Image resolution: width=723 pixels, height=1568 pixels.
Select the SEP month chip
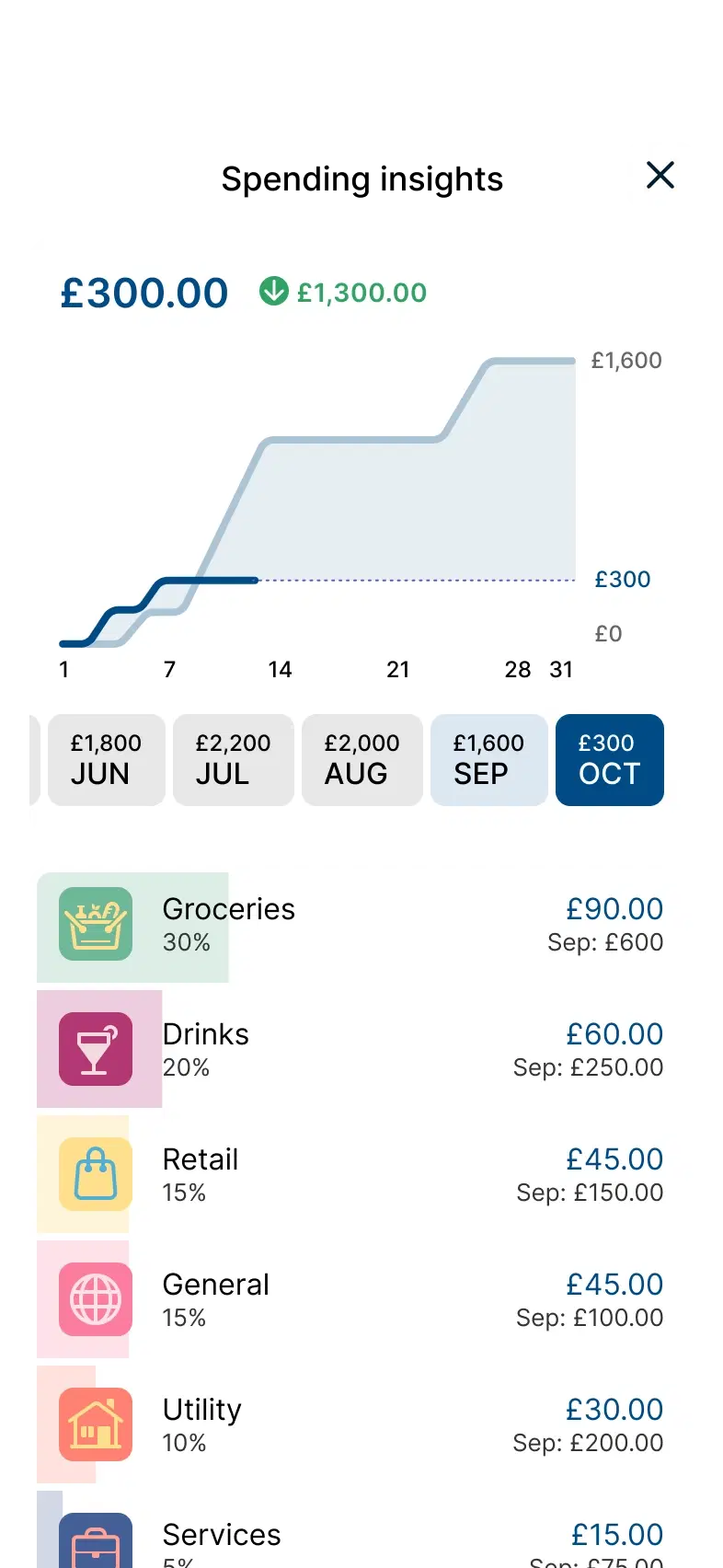click(489, 760)
